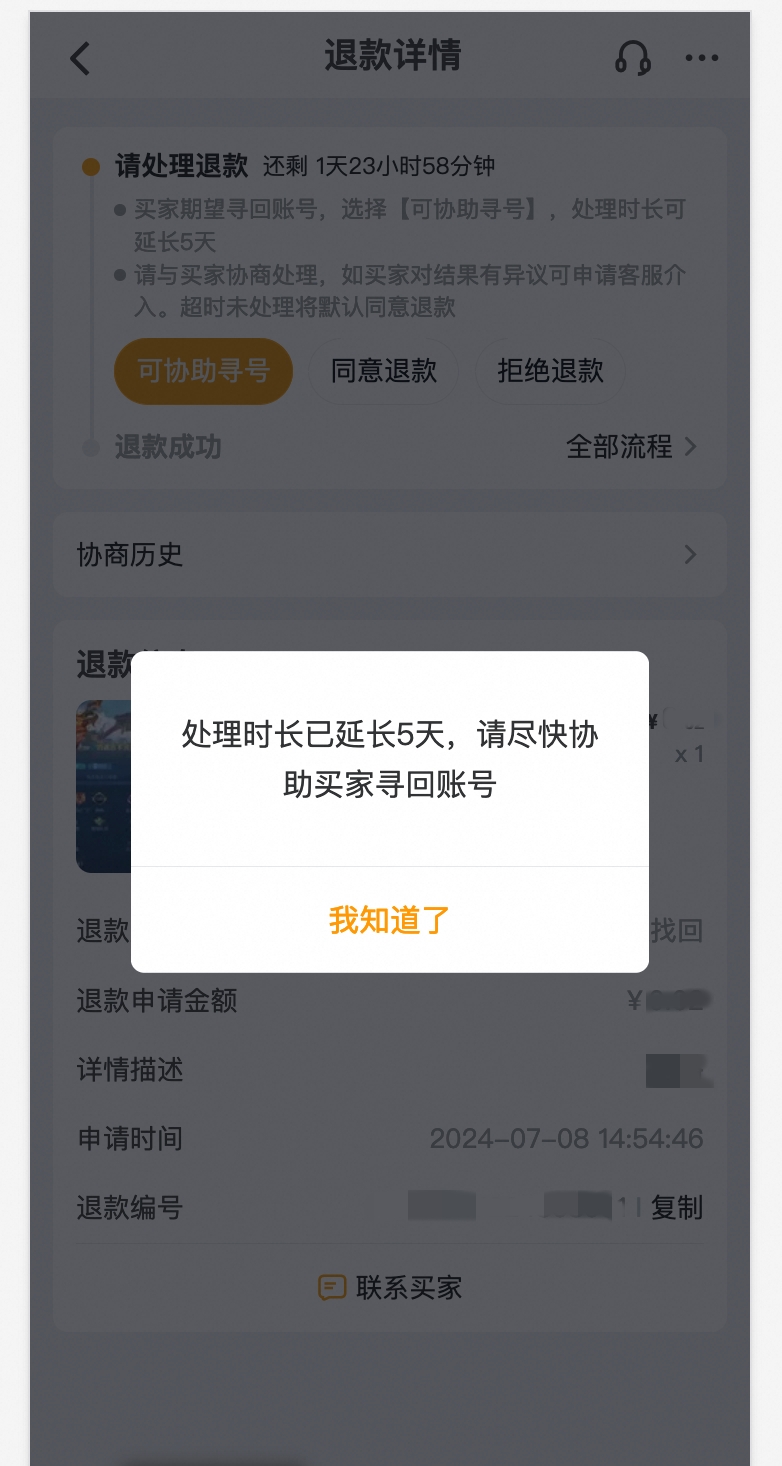Screen dimensions: 782x1466
Task: Open customer service headset icon
Action: coord(632,58)
